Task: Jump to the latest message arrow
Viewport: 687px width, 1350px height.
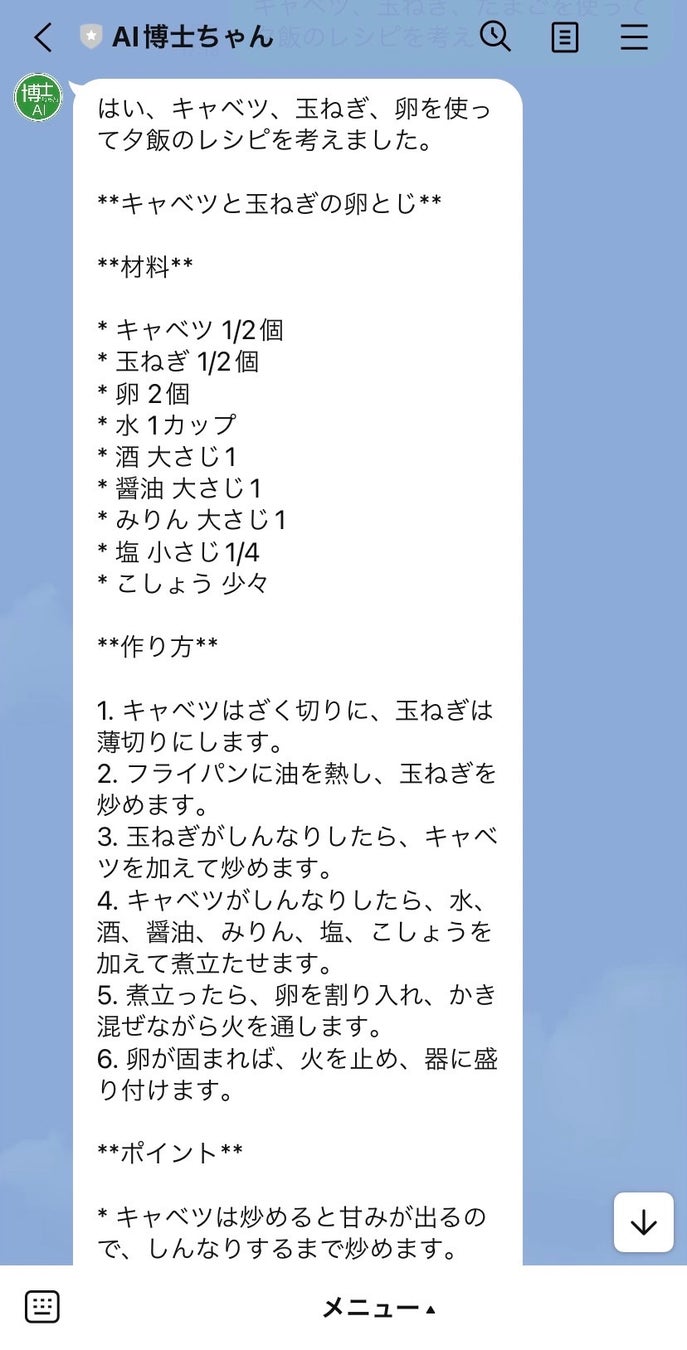Action: [643, 1222]
